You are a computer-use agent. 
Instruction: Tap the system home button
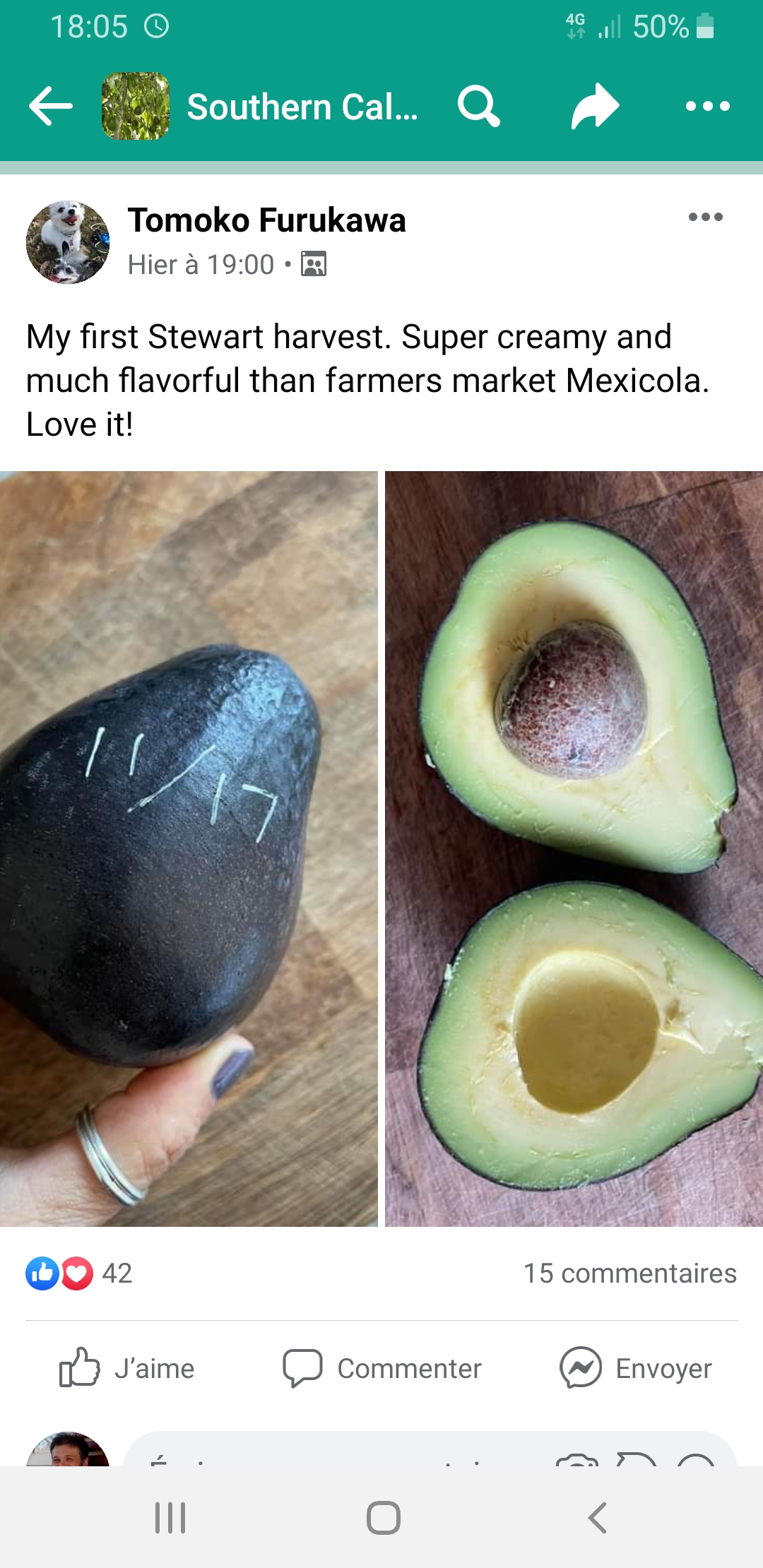[x=383, y=1517]
